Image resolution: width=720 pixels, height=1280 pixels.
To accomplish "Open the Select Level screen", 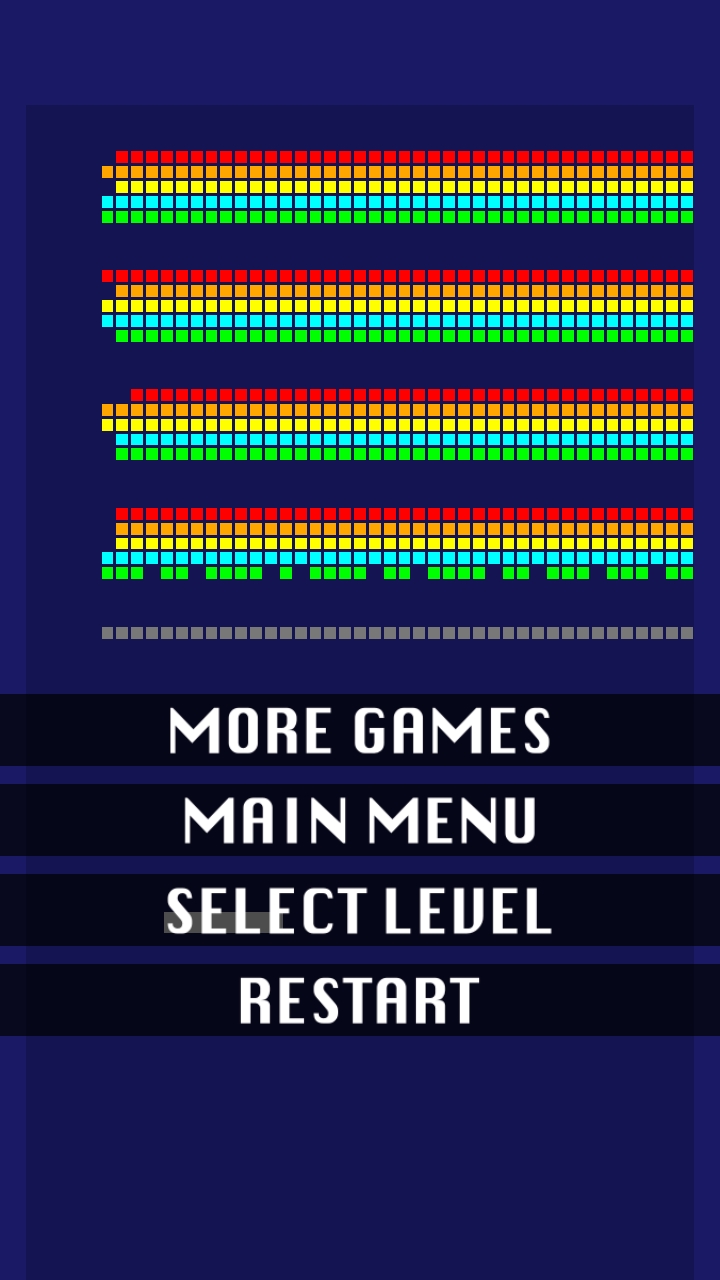I will pyautogui.click(x=360, y=910).
